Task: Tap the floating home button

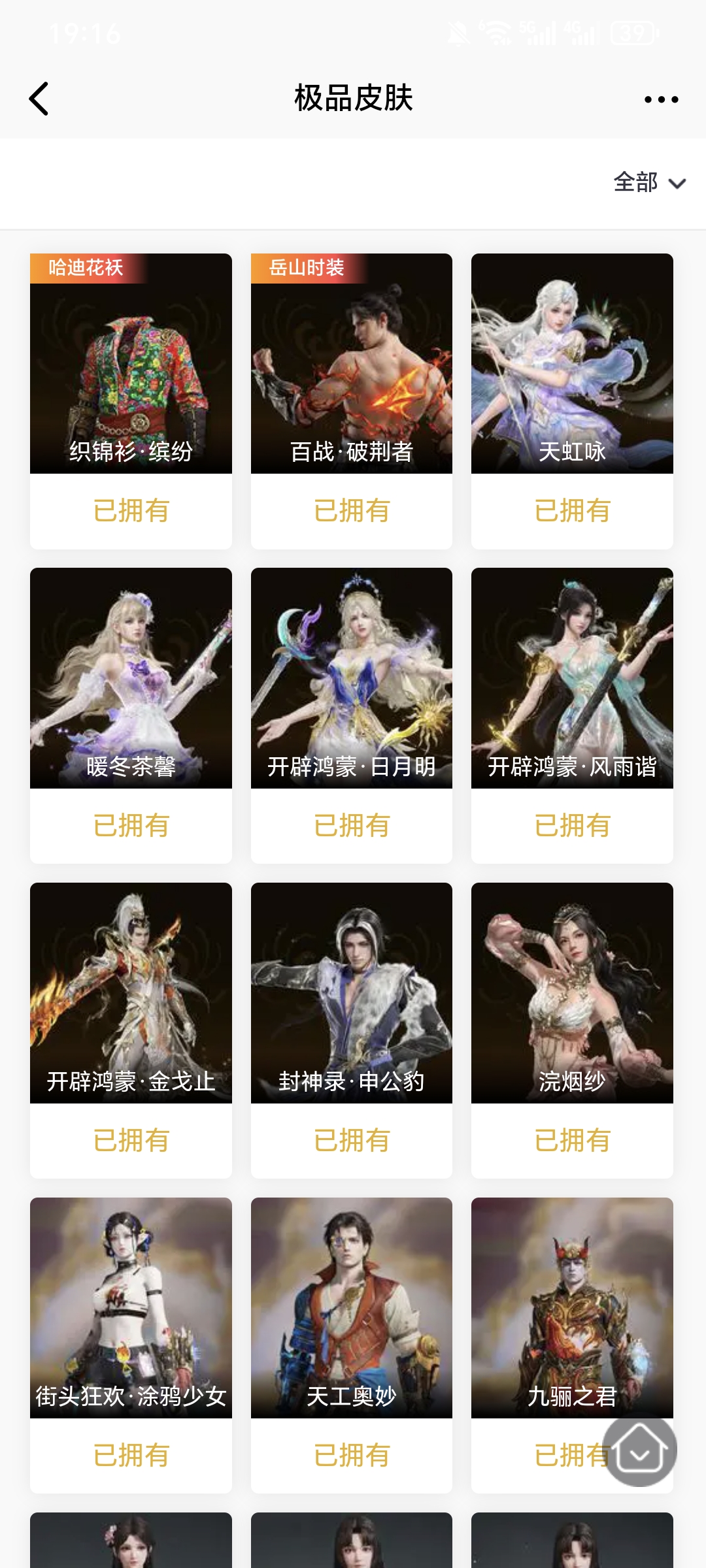Action: pyautogui.click(x=639, y=1450)
